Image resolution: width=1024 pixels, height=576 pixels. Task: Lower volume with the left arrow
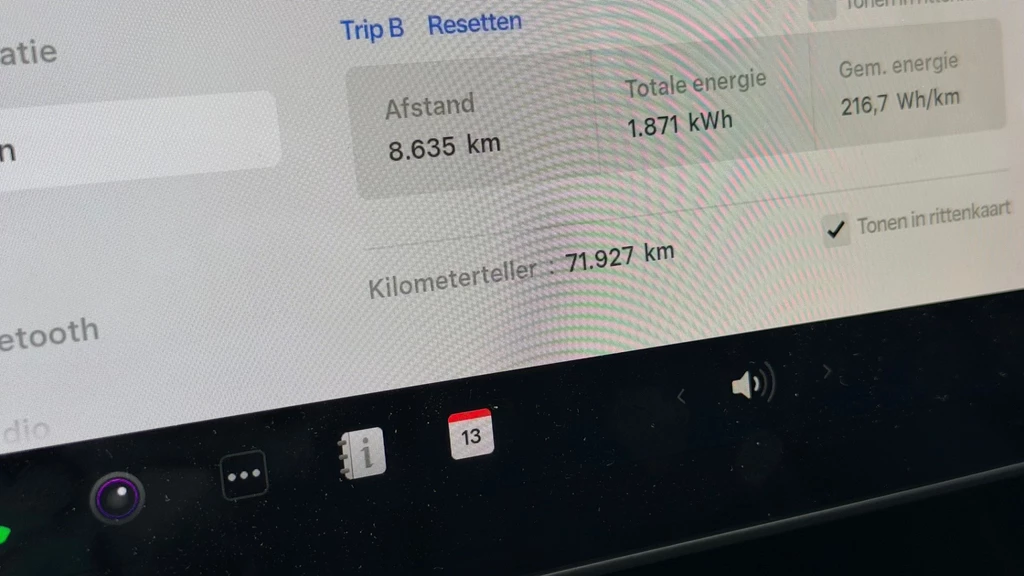pos(681,396)
